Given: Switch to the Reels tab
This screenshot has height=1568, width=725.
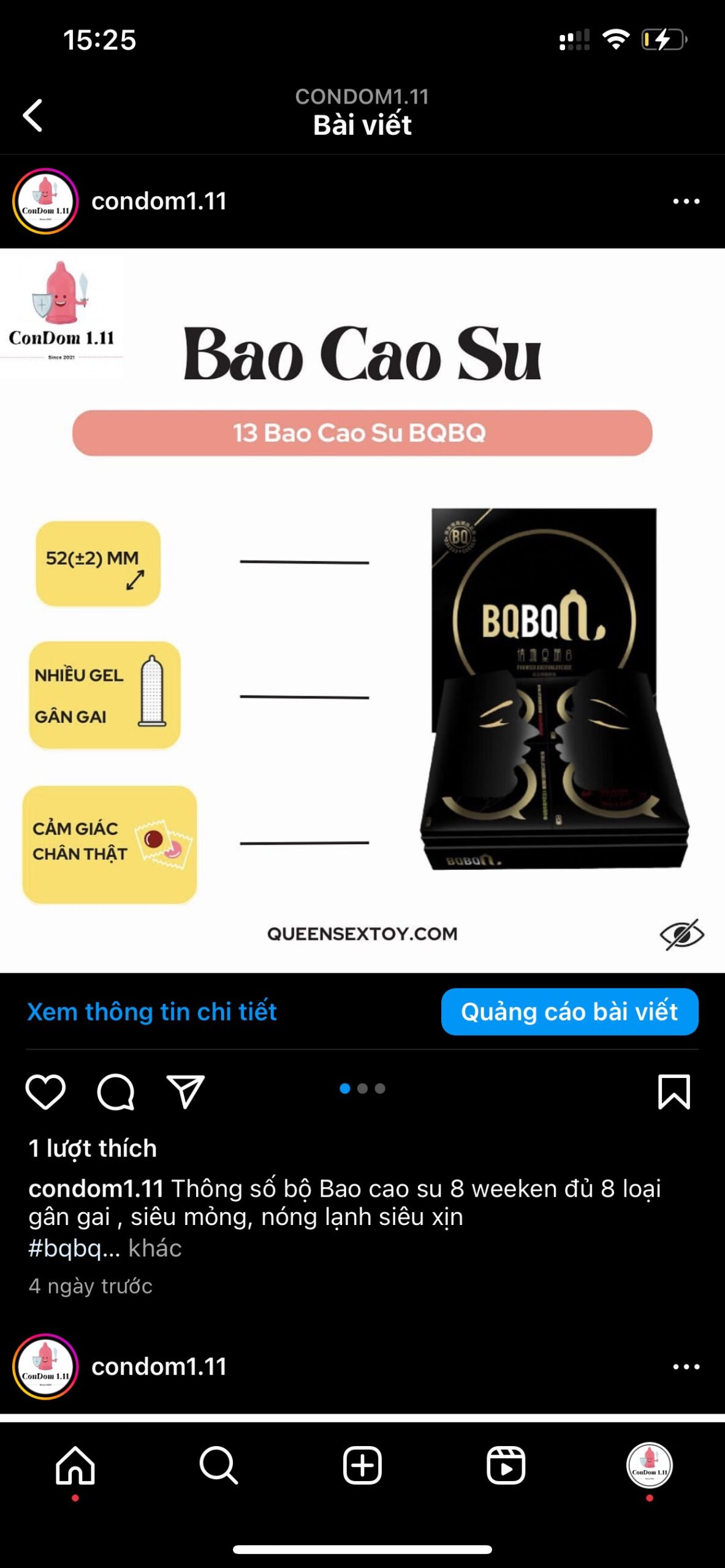Looking at the screenshot, I should click(506, 1465).
